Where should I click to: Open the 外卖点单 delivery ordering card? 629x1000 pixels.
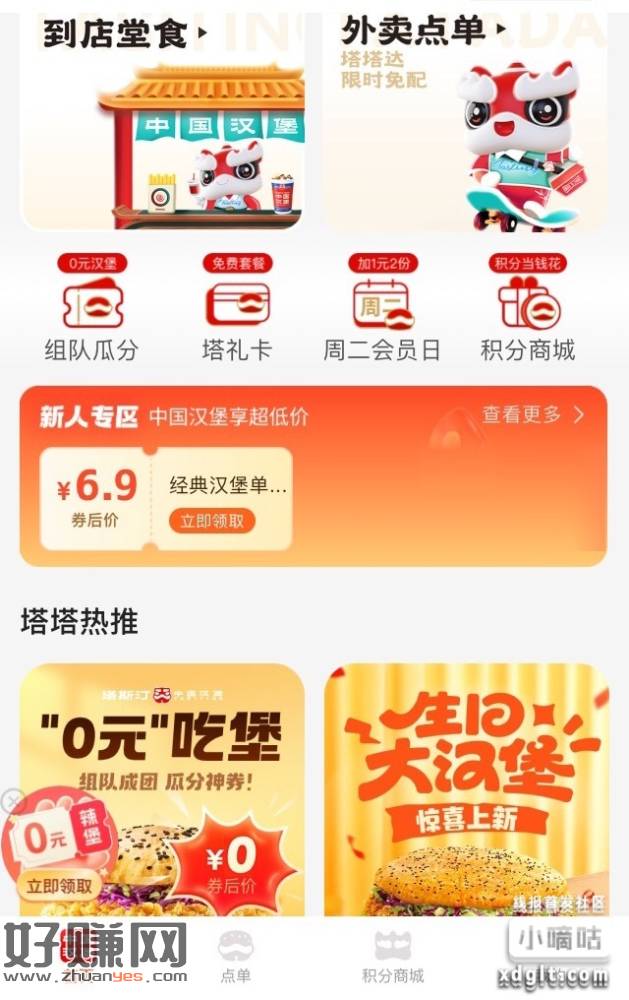click(x=465, y=120)
